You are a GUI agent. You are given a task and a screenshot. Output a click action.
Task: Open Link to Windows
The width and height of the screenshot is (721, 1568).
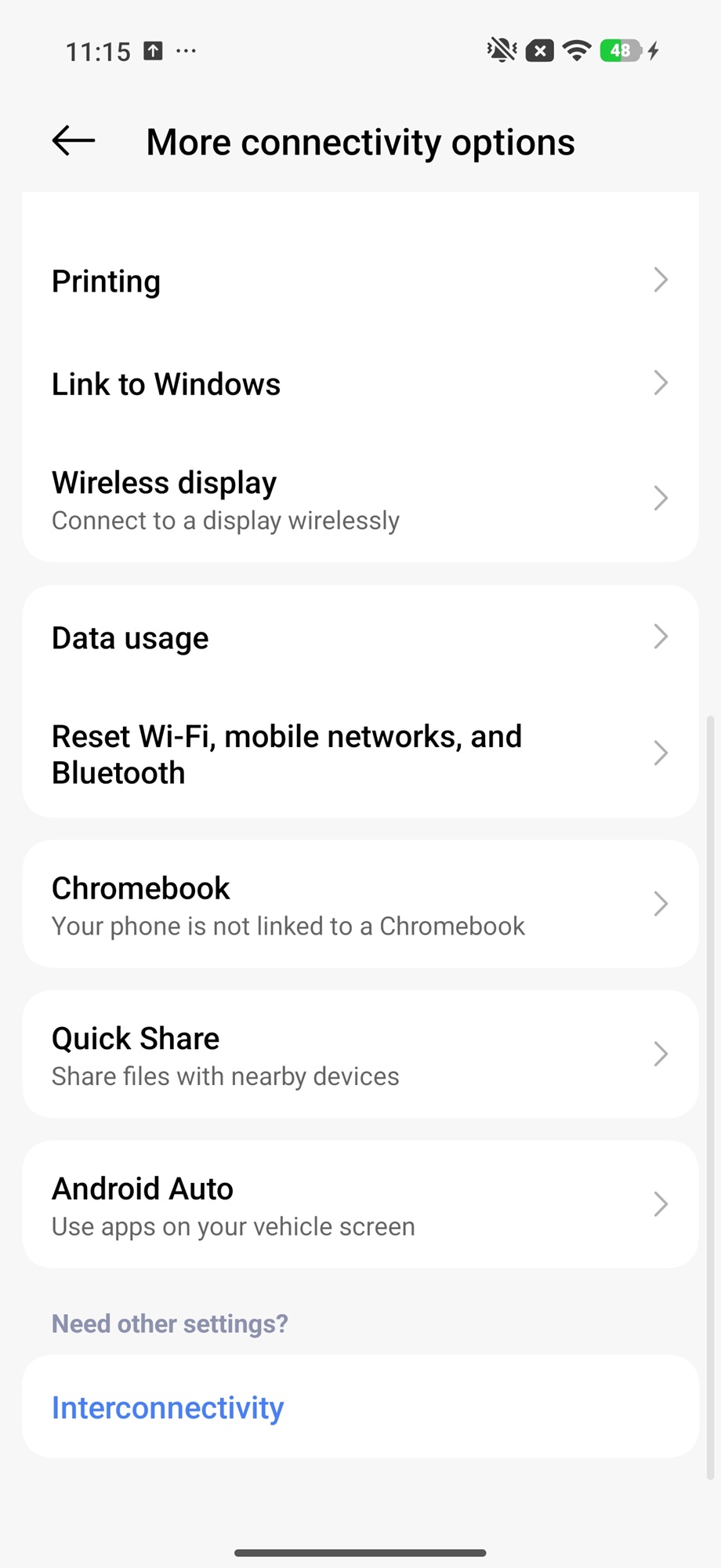(x=360, y=384)
